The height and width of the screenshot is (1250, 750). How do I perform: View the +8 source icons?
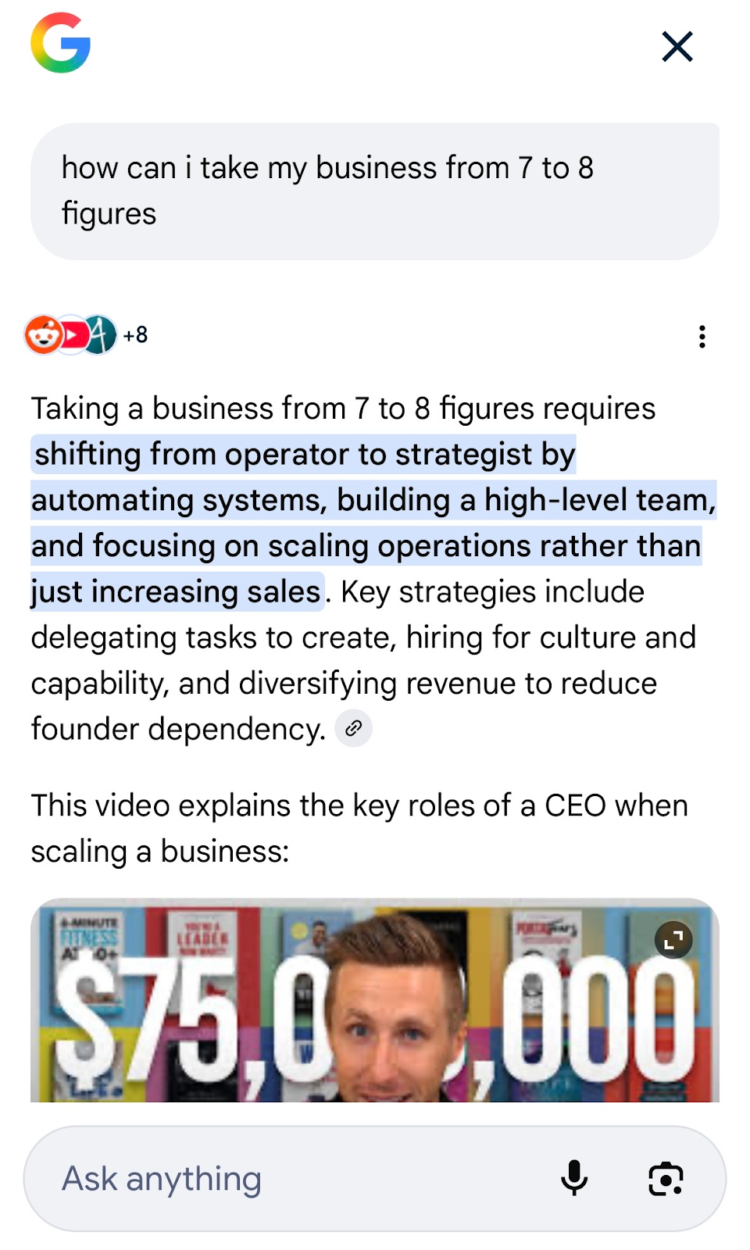(86, 335)
